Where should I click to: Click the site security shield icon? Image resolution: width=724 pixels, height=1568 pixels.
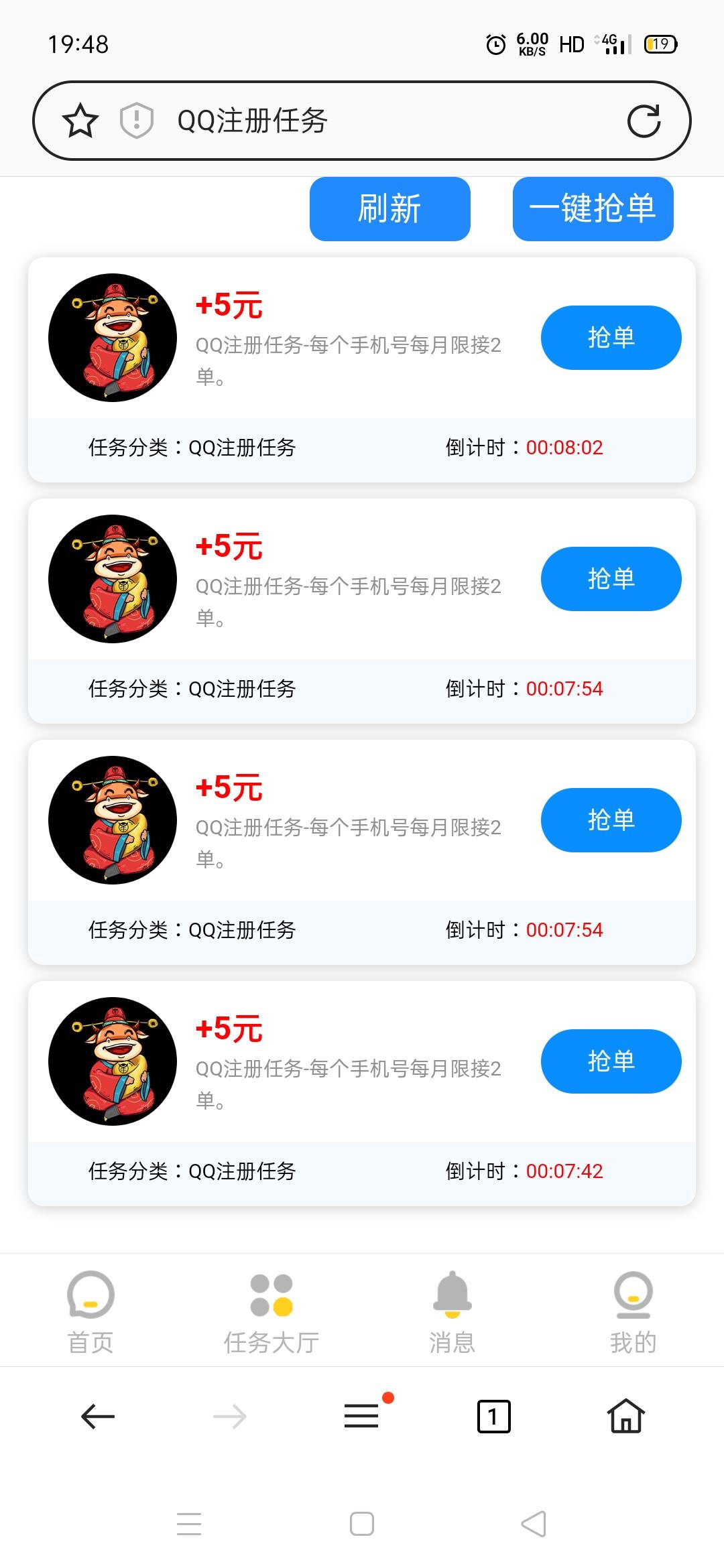(135, 121)
